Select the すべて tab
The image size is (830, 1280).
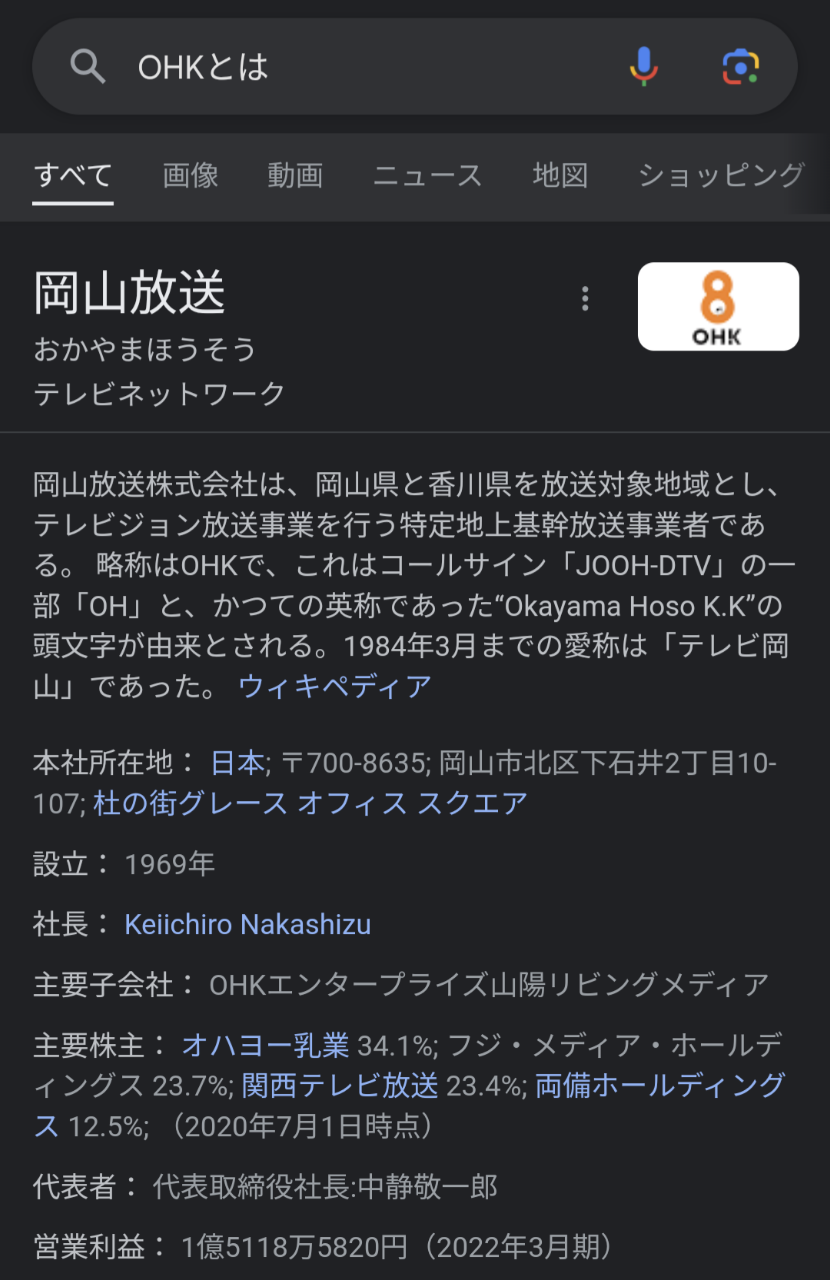(72, 176)
